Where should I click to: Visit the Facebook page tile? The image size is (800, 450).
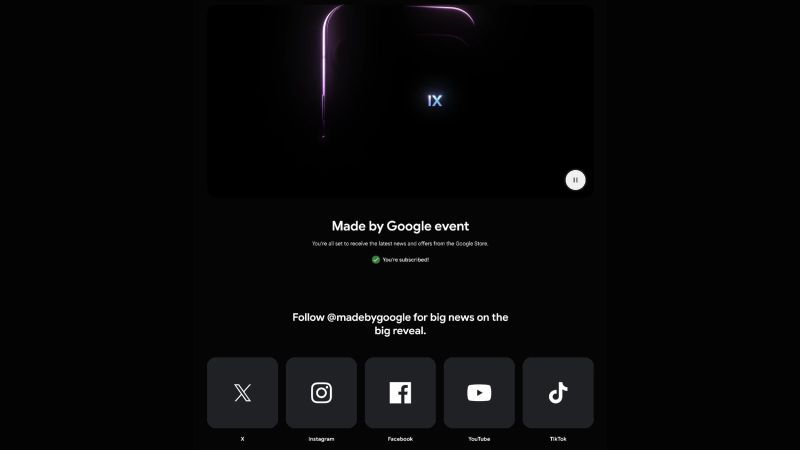click(400, 393)
